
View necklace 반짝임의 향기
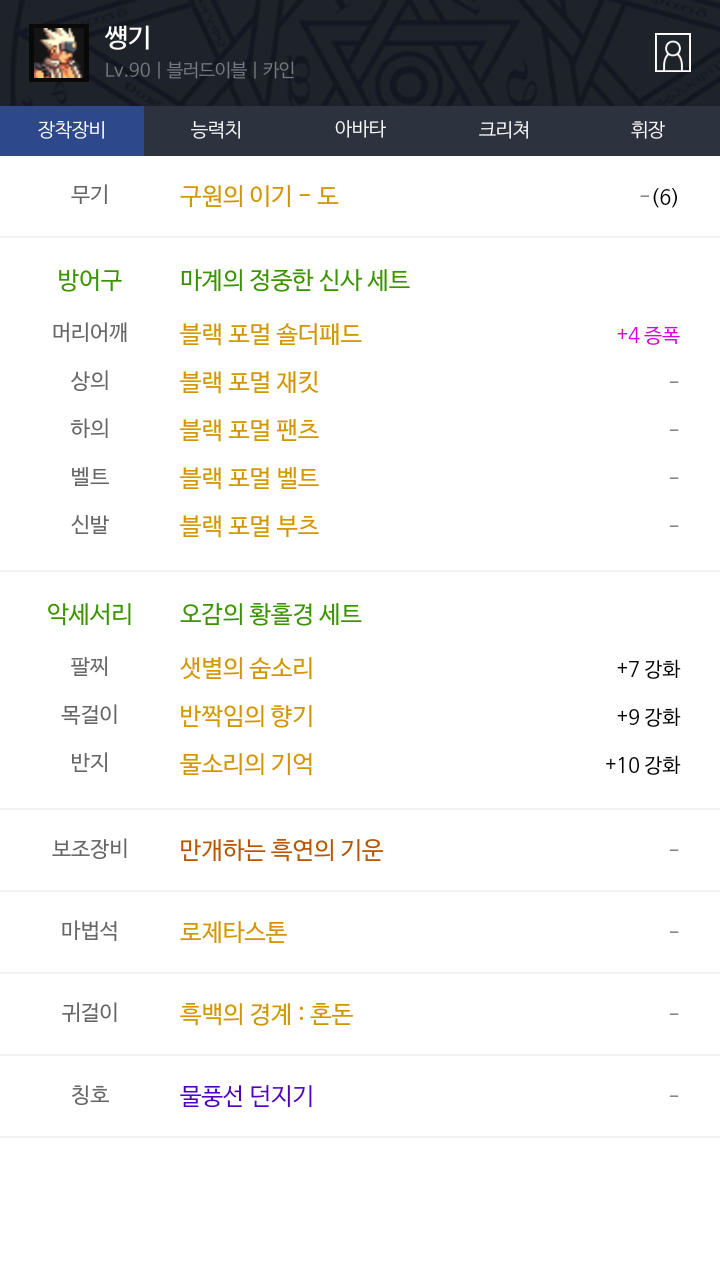(x=246, y=716)
